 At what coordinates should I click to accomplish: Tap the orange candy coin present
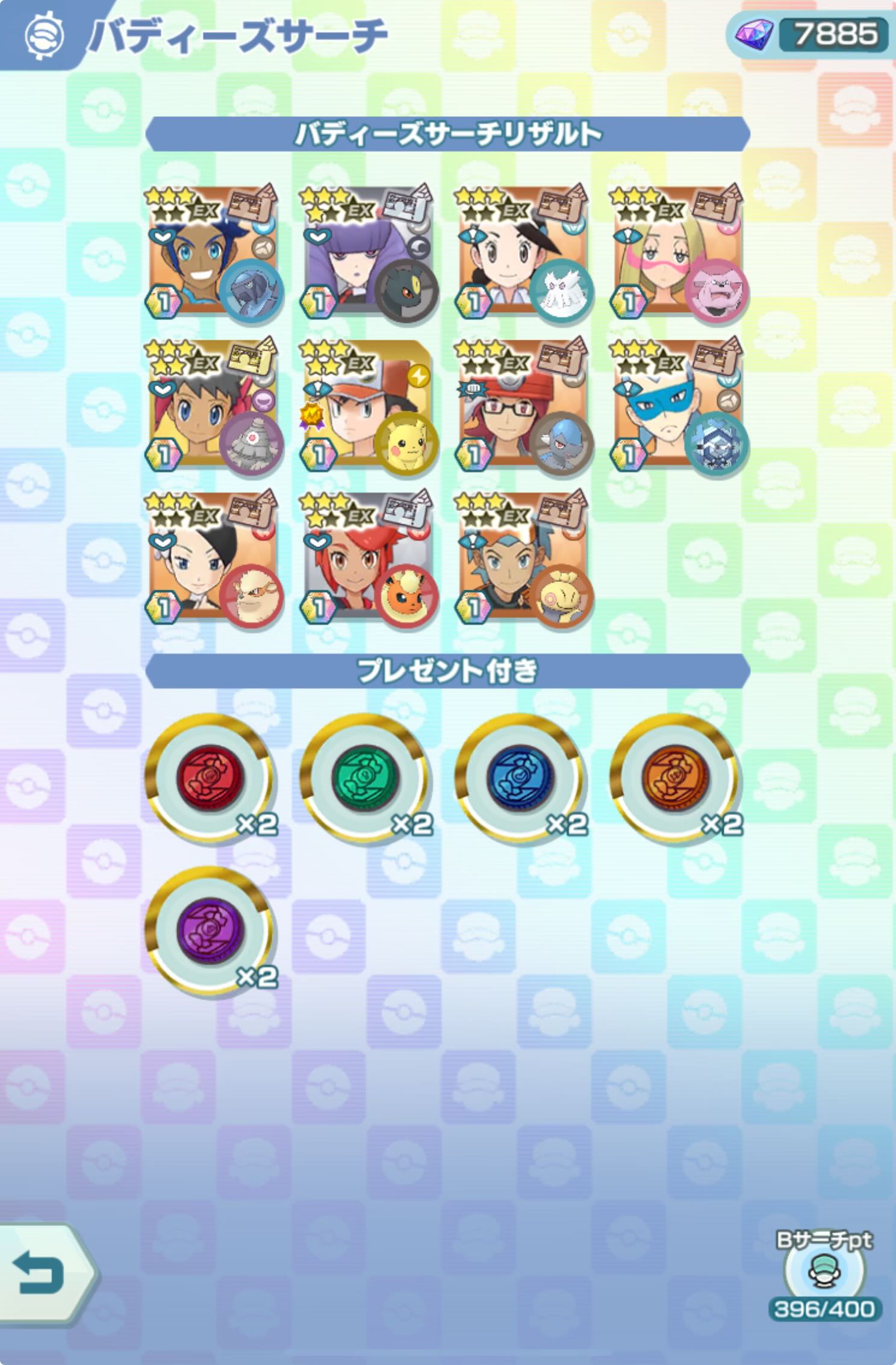(674, 778)
